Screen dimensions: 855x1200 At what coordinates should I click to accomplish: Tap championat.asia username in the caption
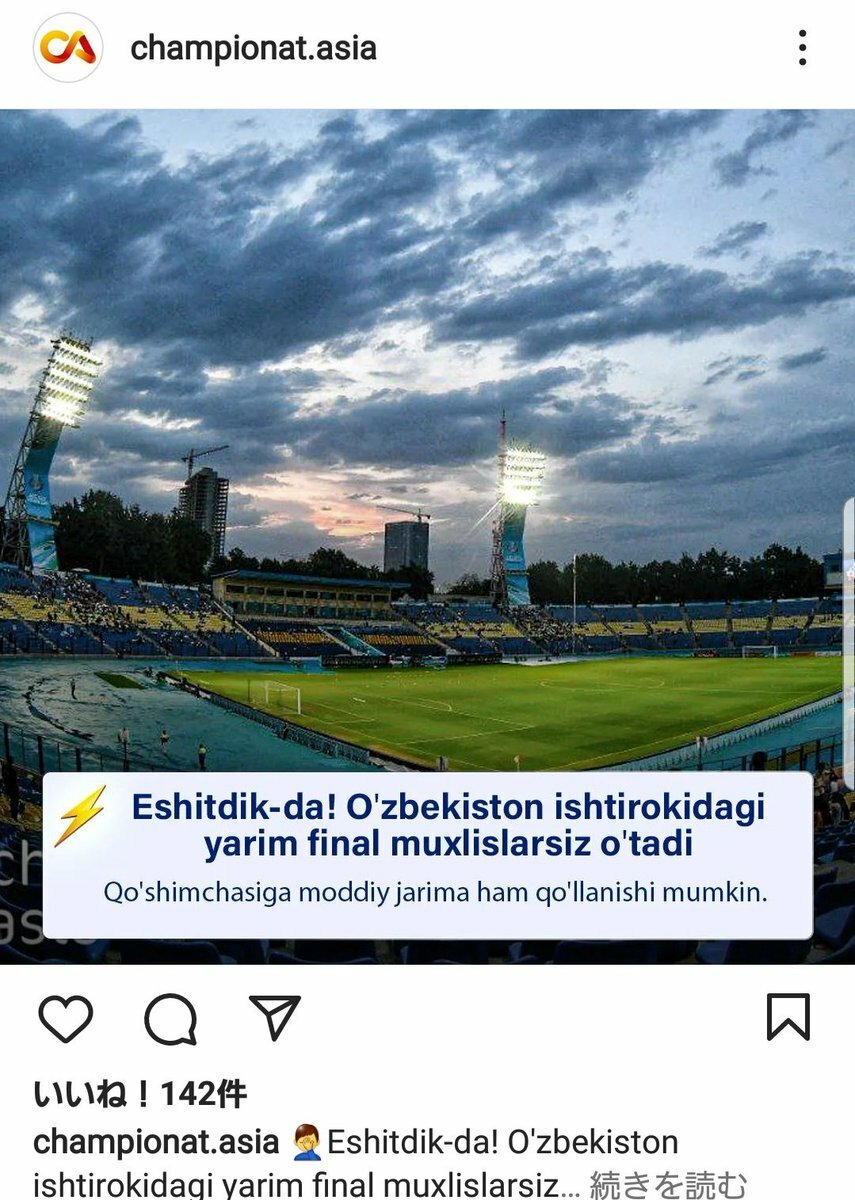point(156,1142)
